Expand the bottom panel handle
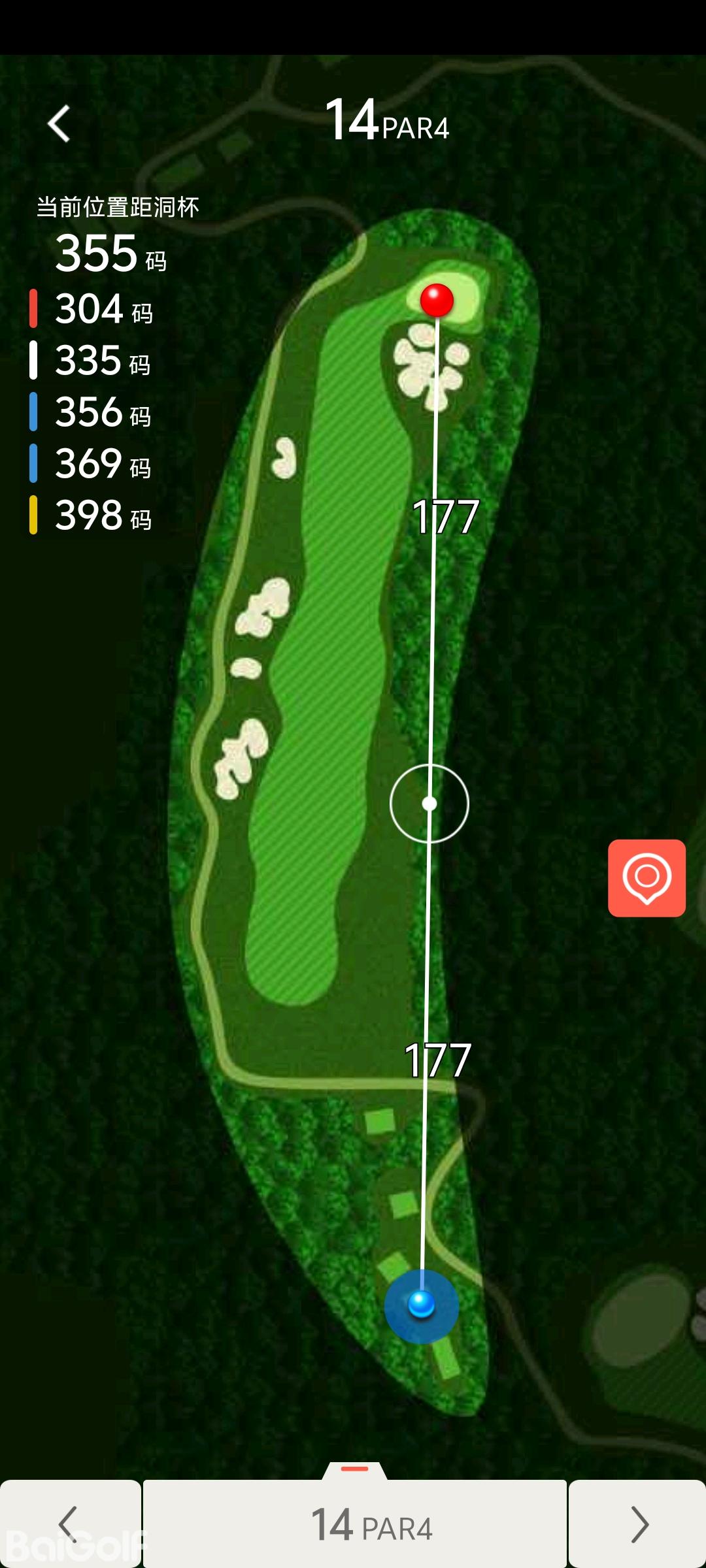 point(355,1469)
